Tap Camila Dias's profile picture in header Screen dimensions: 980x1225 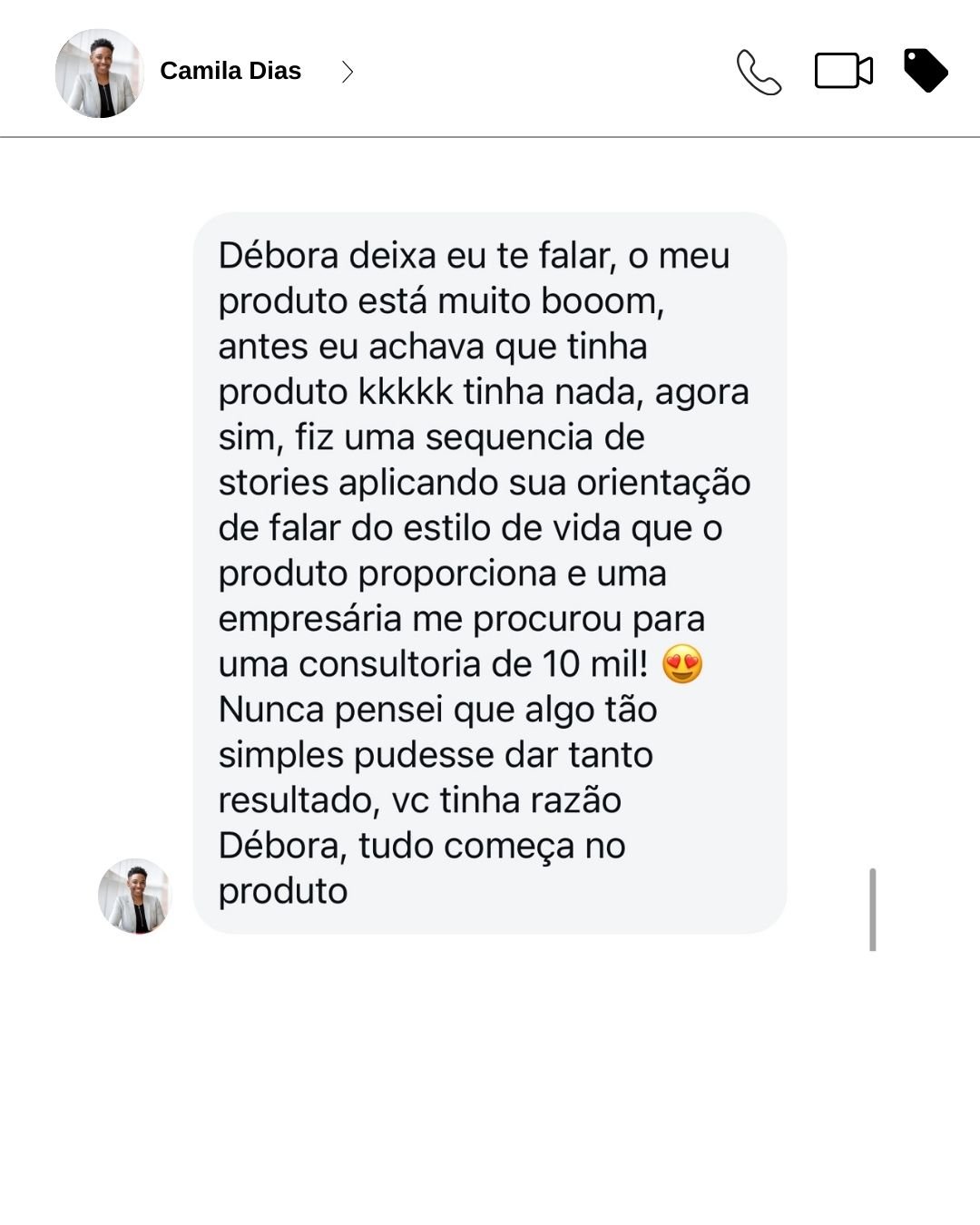98,72
